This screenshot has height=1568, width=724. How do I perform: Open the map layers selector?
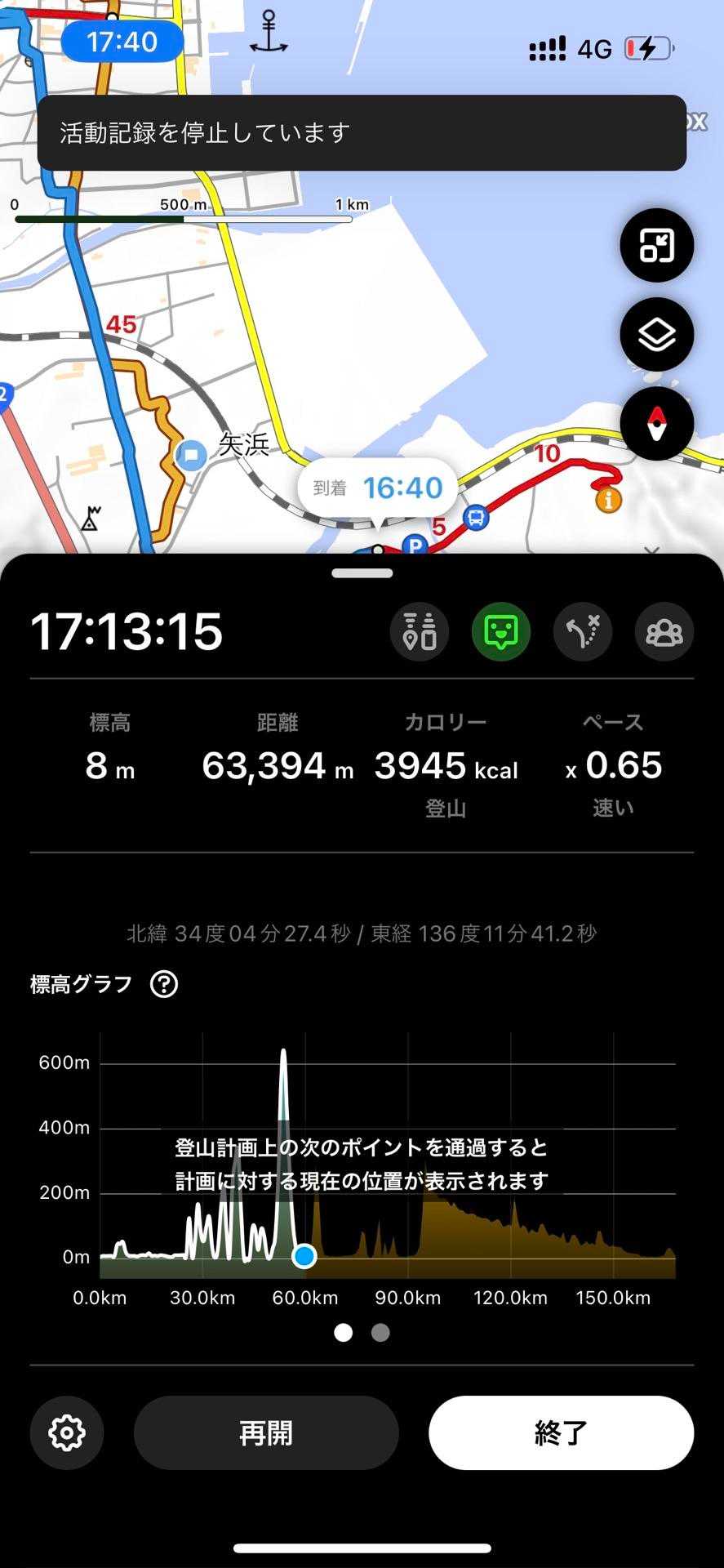click(656, 334)
